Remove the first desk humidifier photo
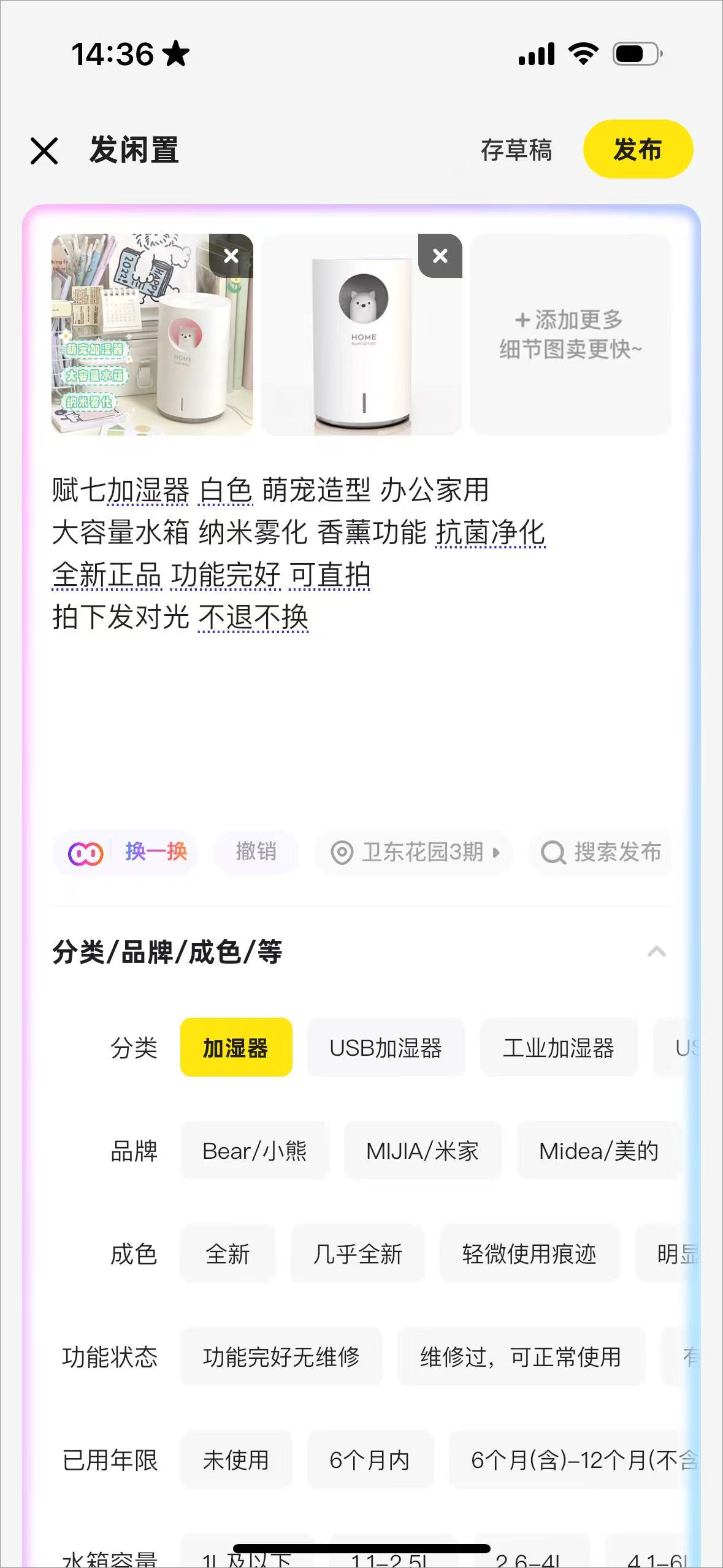 (231, 256)
